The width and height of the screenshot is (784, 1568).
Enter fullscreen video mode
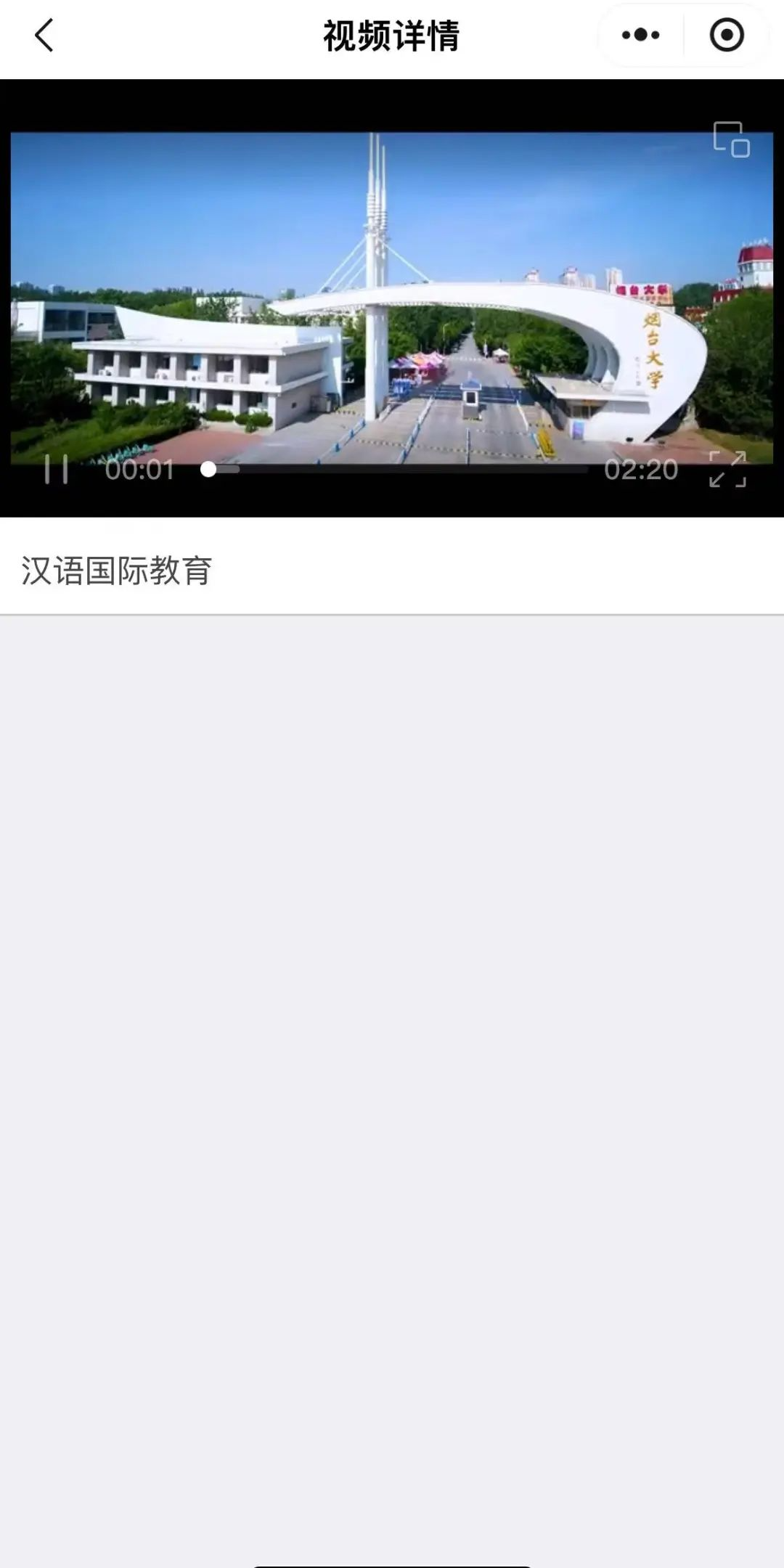pyautogui.click(x=727, y=469)
